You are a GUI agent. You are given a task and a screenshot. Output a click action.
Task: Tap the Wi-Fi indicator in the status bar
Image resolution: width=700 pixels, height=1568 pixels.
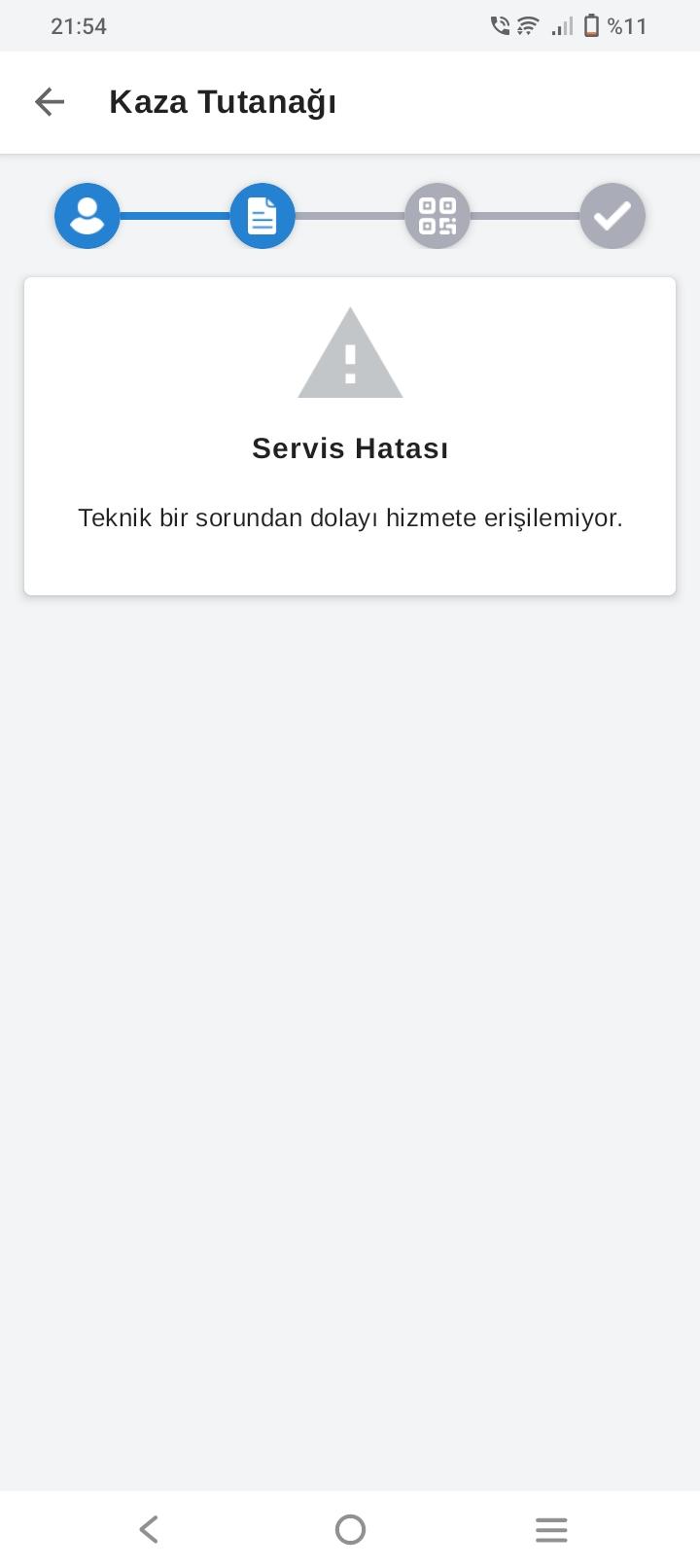[526, 26]
